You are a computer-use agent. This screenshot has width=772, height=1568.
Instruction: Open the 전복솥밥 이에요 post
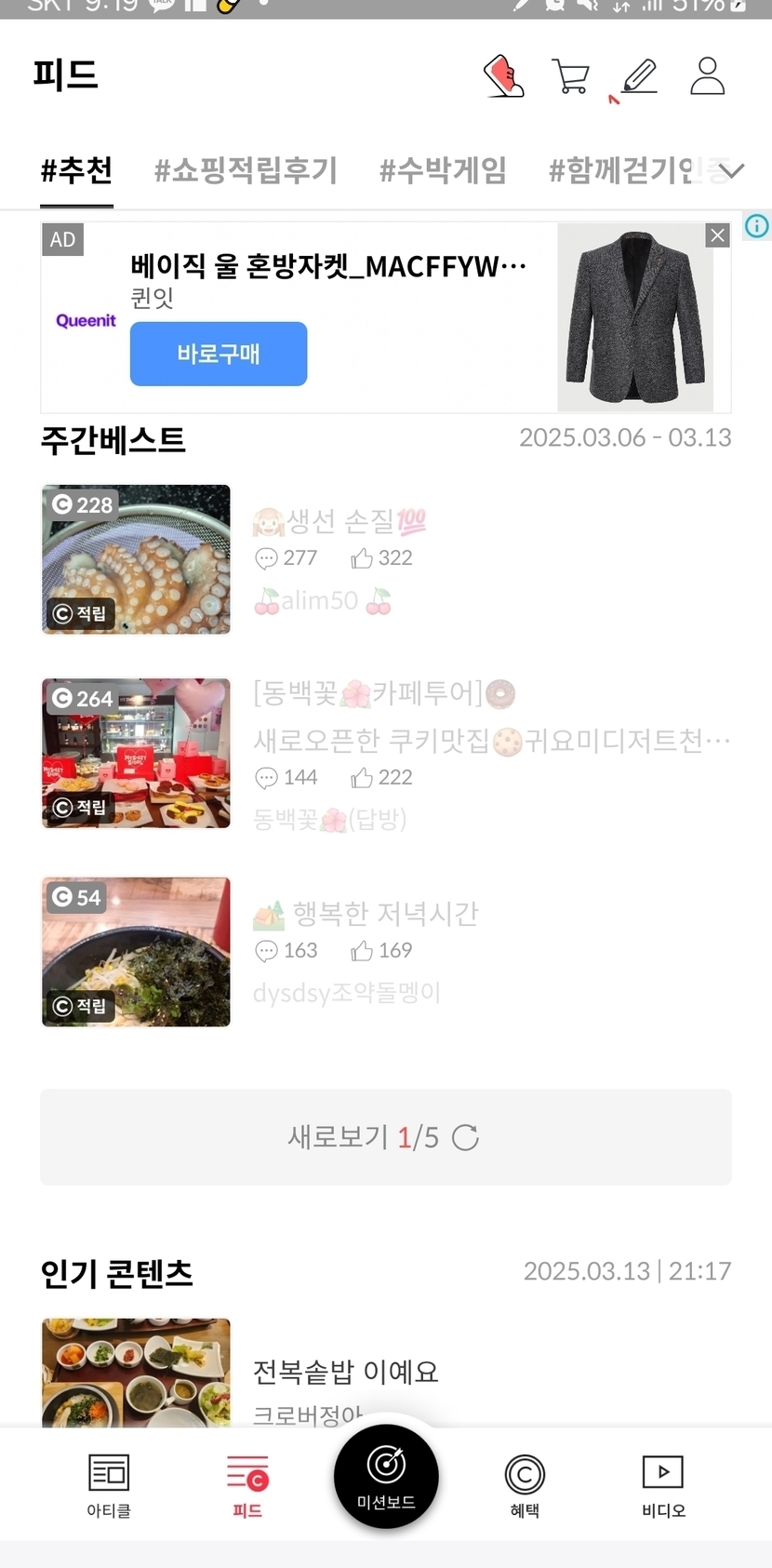[x=345, y=1372]
